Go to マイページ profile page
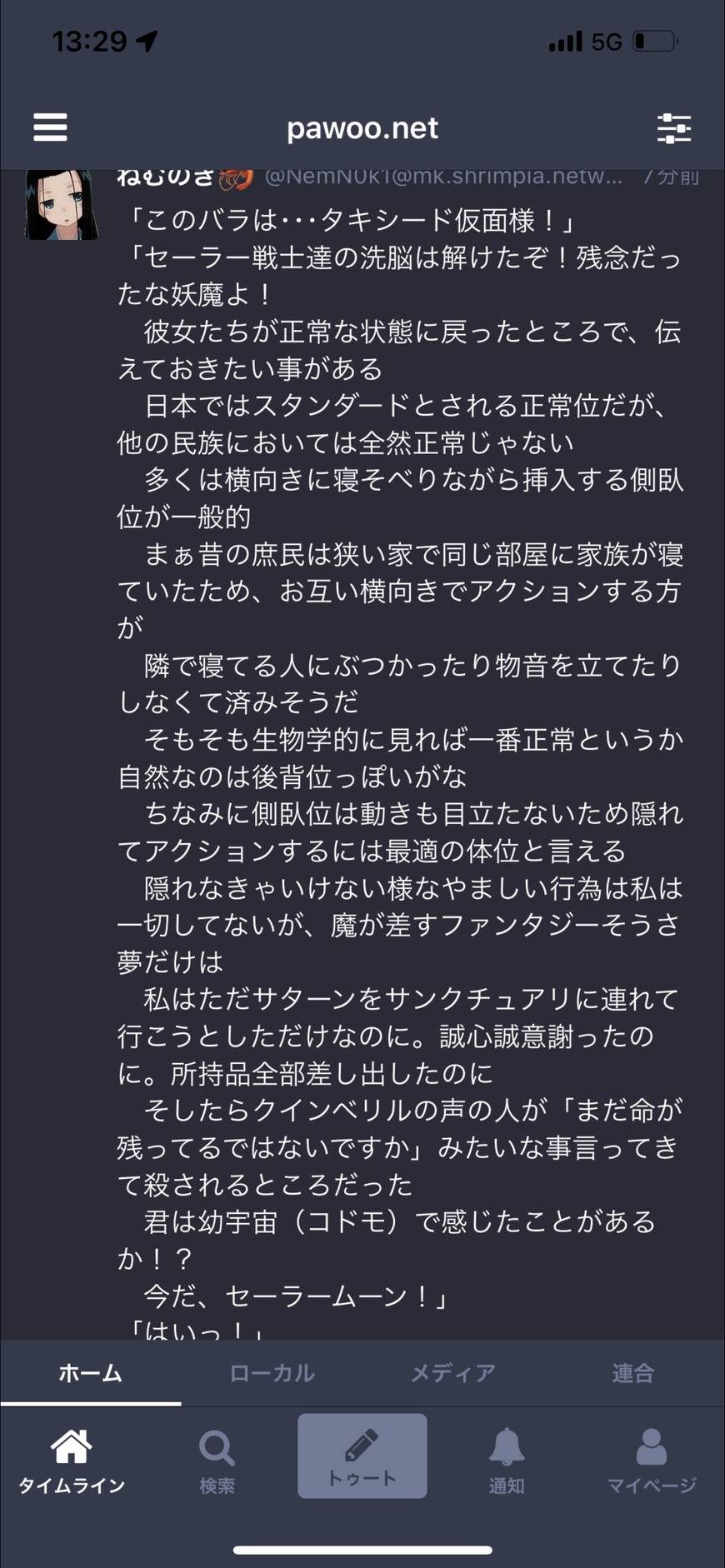Viewport: 725px width, 1568px height. click(652, 1461)
